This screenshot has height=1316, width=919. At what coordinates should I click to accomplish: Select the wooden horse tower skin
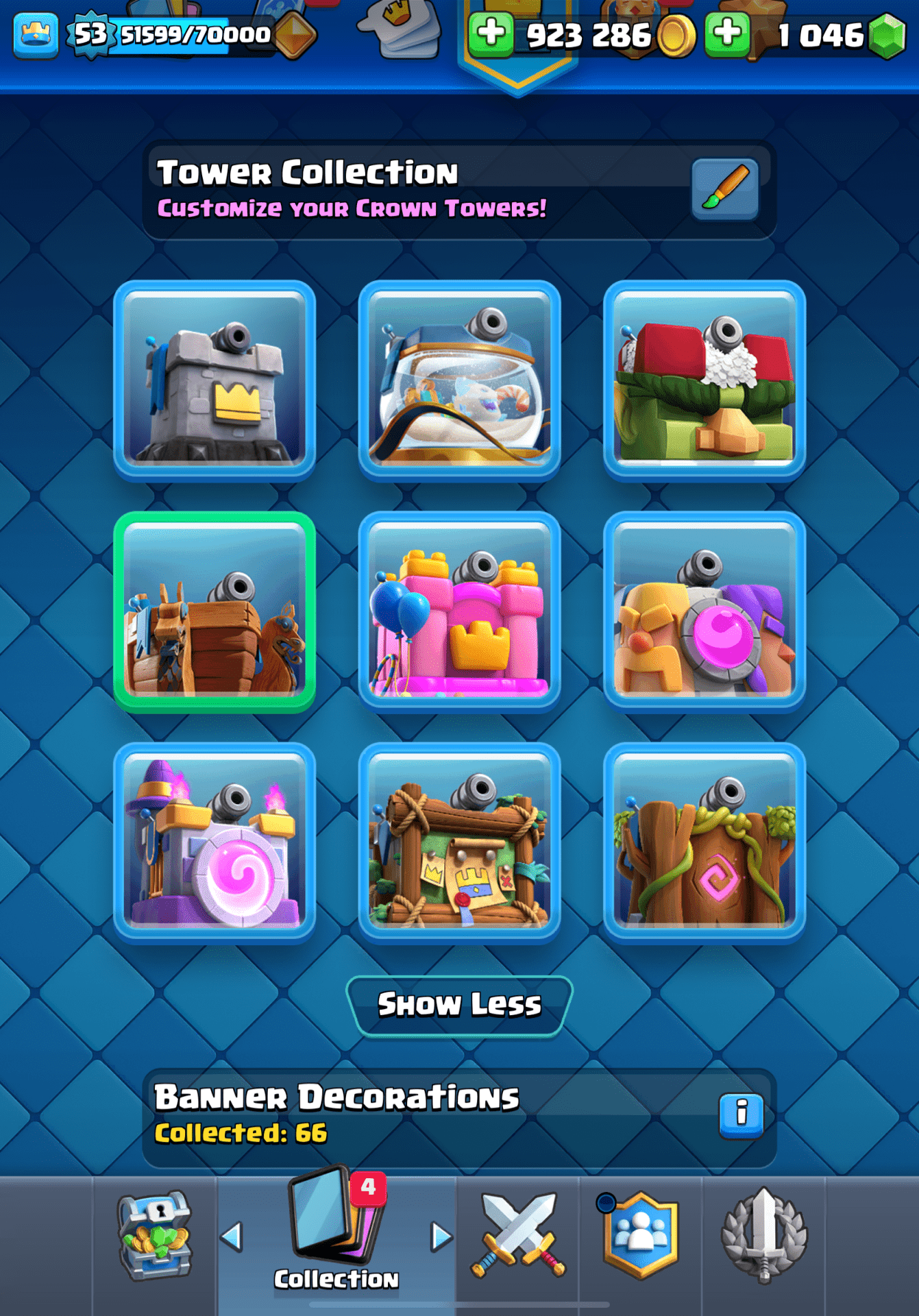(x=215, y=612)
